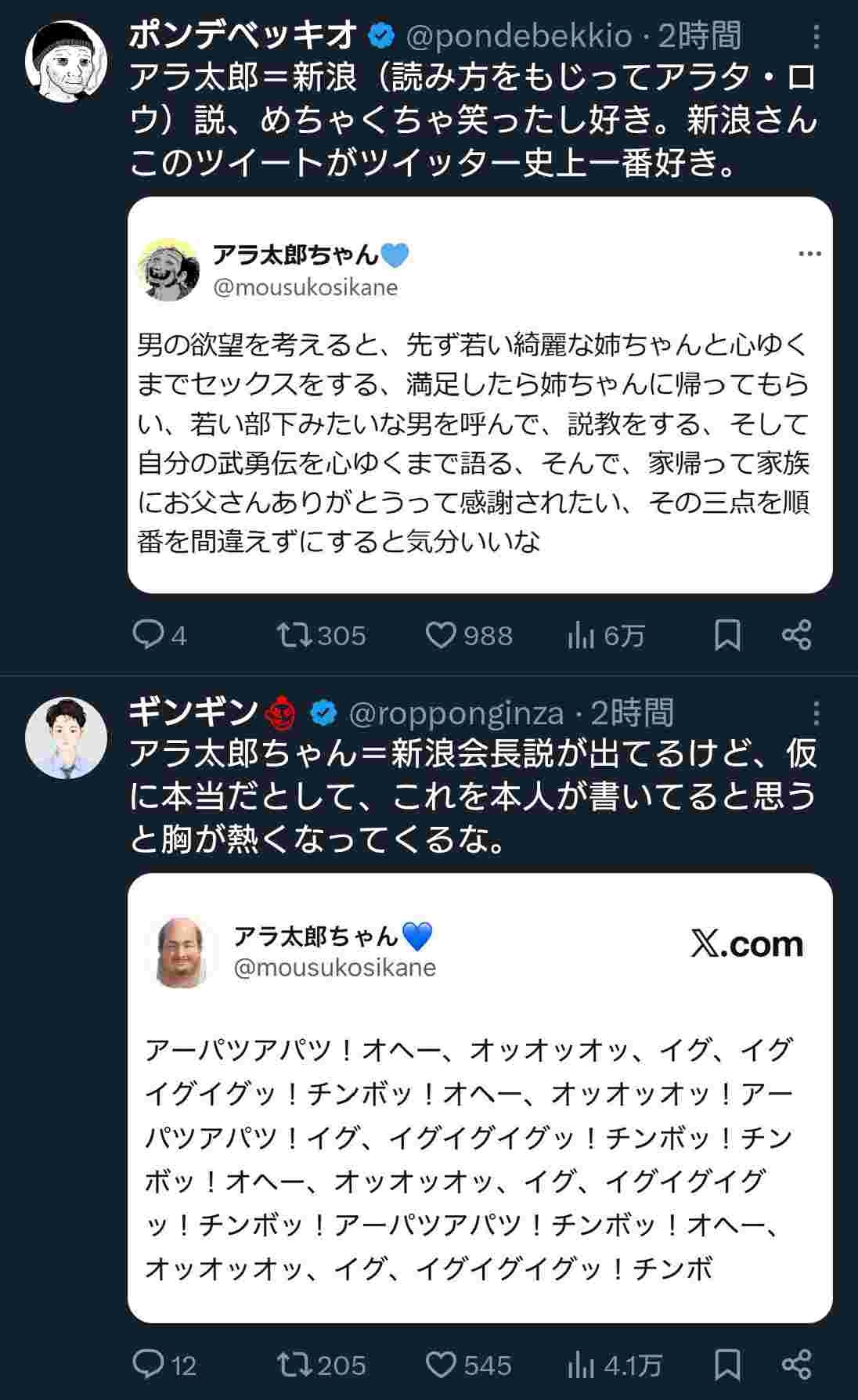
Task: Open overflow menu on ポンデベッキオ's post
Action: pos(816,37)
